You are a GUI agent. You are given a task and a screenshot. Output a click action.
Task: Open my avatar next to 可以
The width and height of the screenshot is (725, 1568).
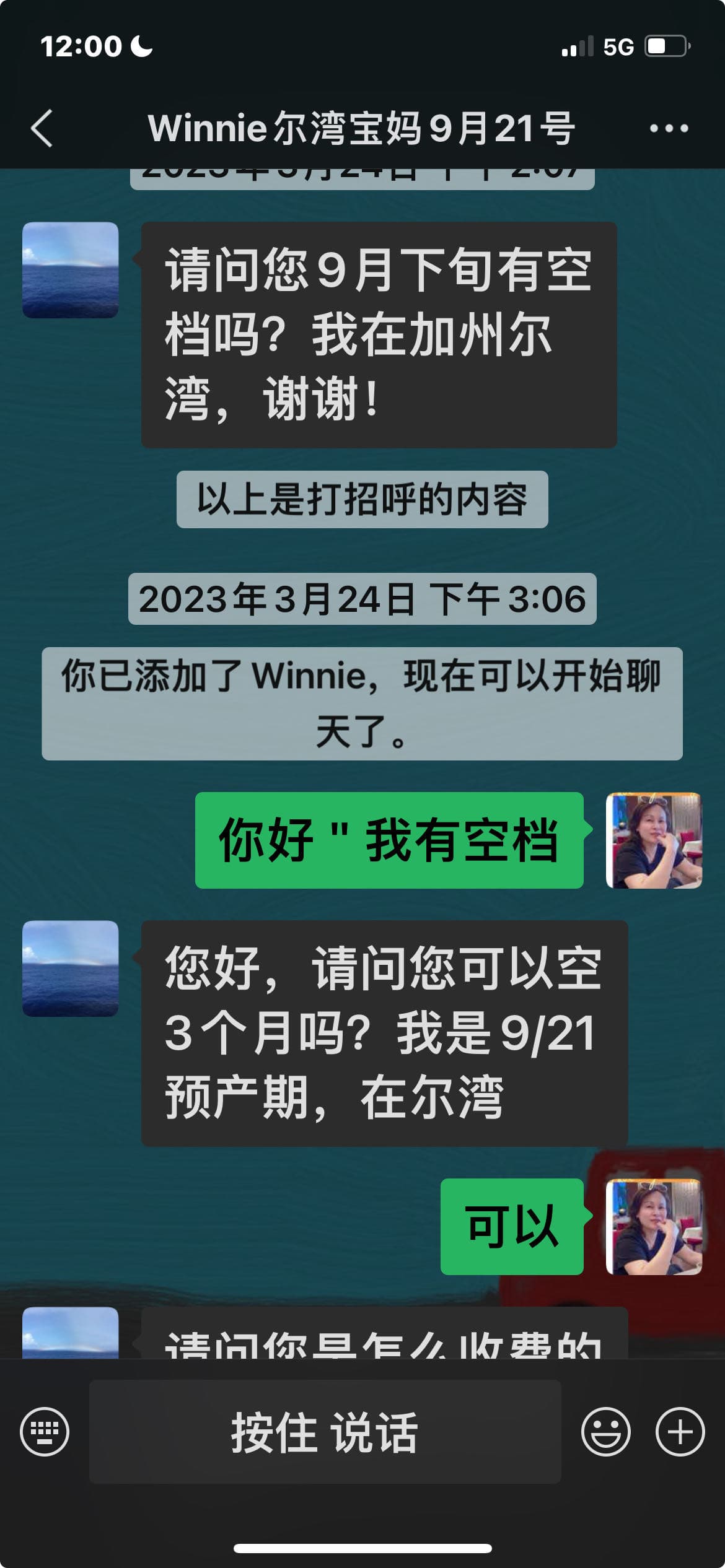click(x=654, y=1227)
